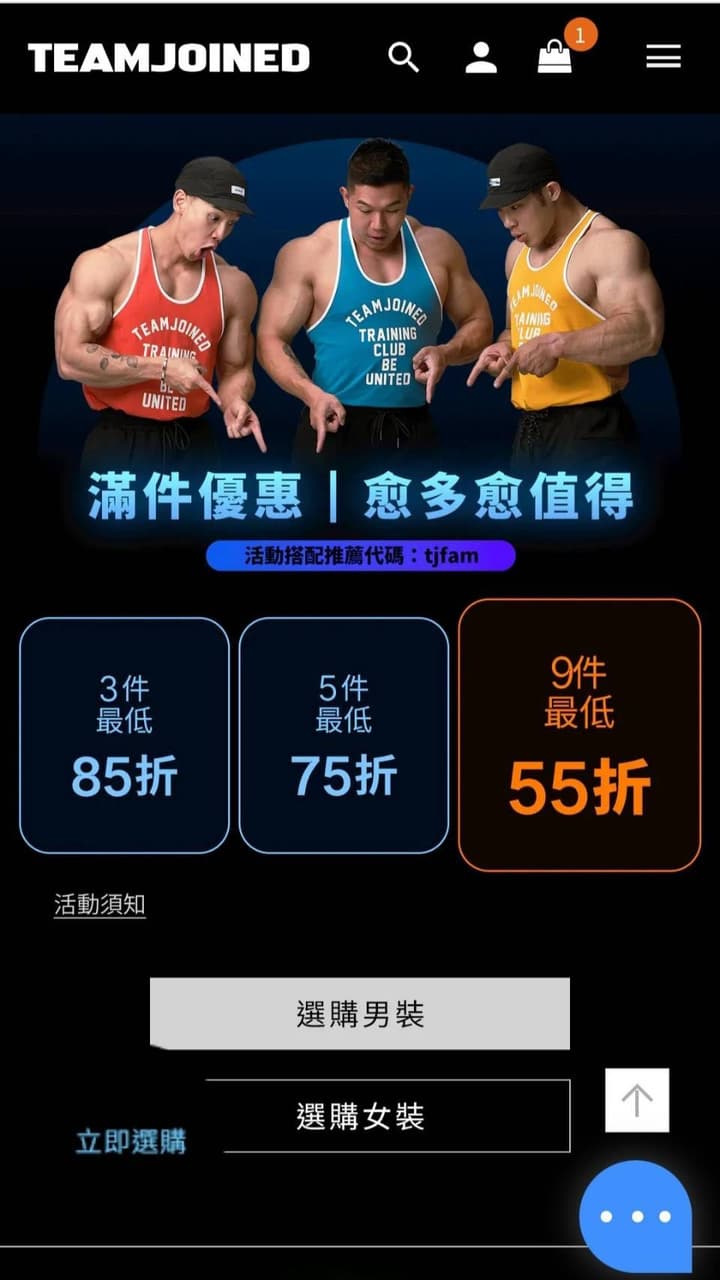The height and width of the screenshot is (1280, 720).
Task: Open the hamburger menu
Action: click(x=663, y=58)
